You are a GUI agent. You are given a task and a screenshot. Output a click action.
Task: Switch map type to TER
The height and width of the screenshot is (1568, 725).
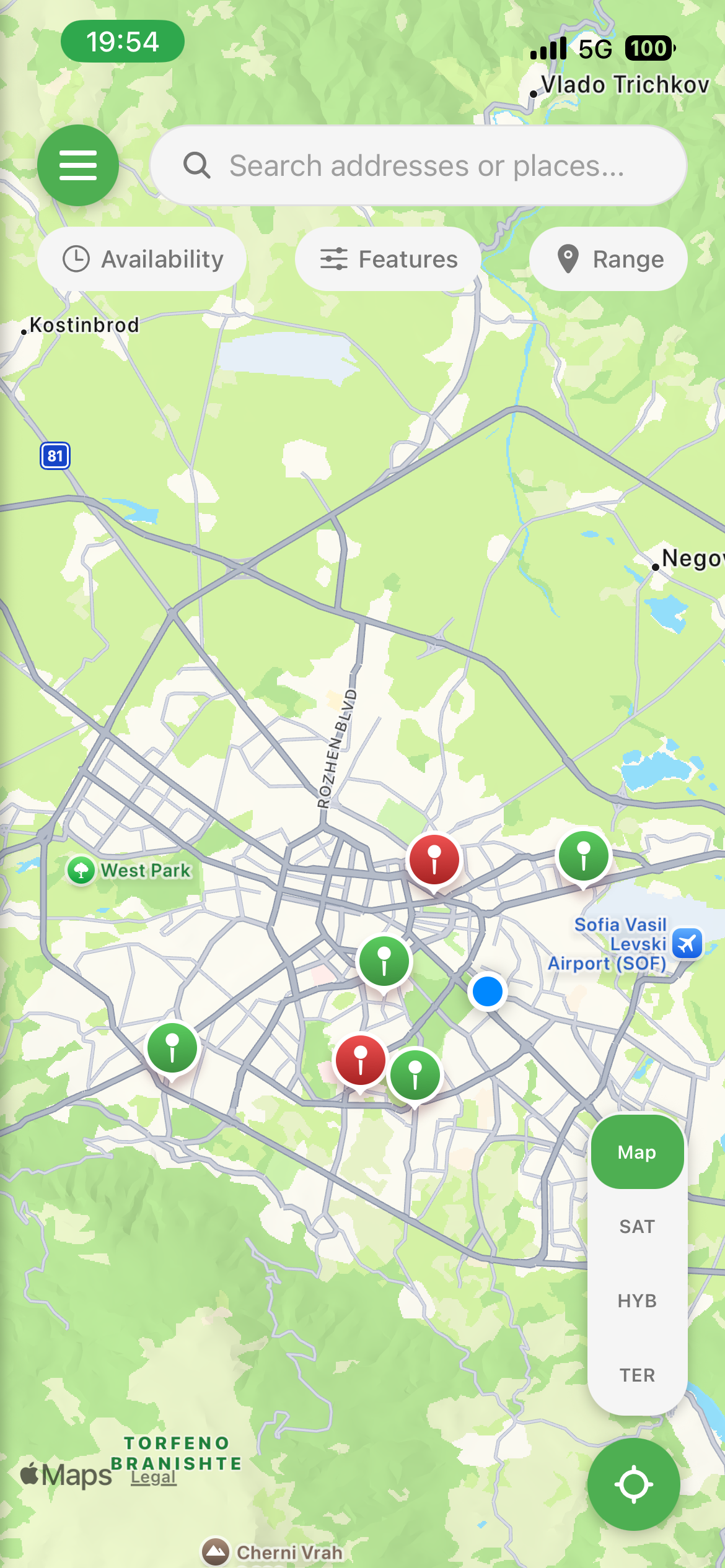[637, 1375]
